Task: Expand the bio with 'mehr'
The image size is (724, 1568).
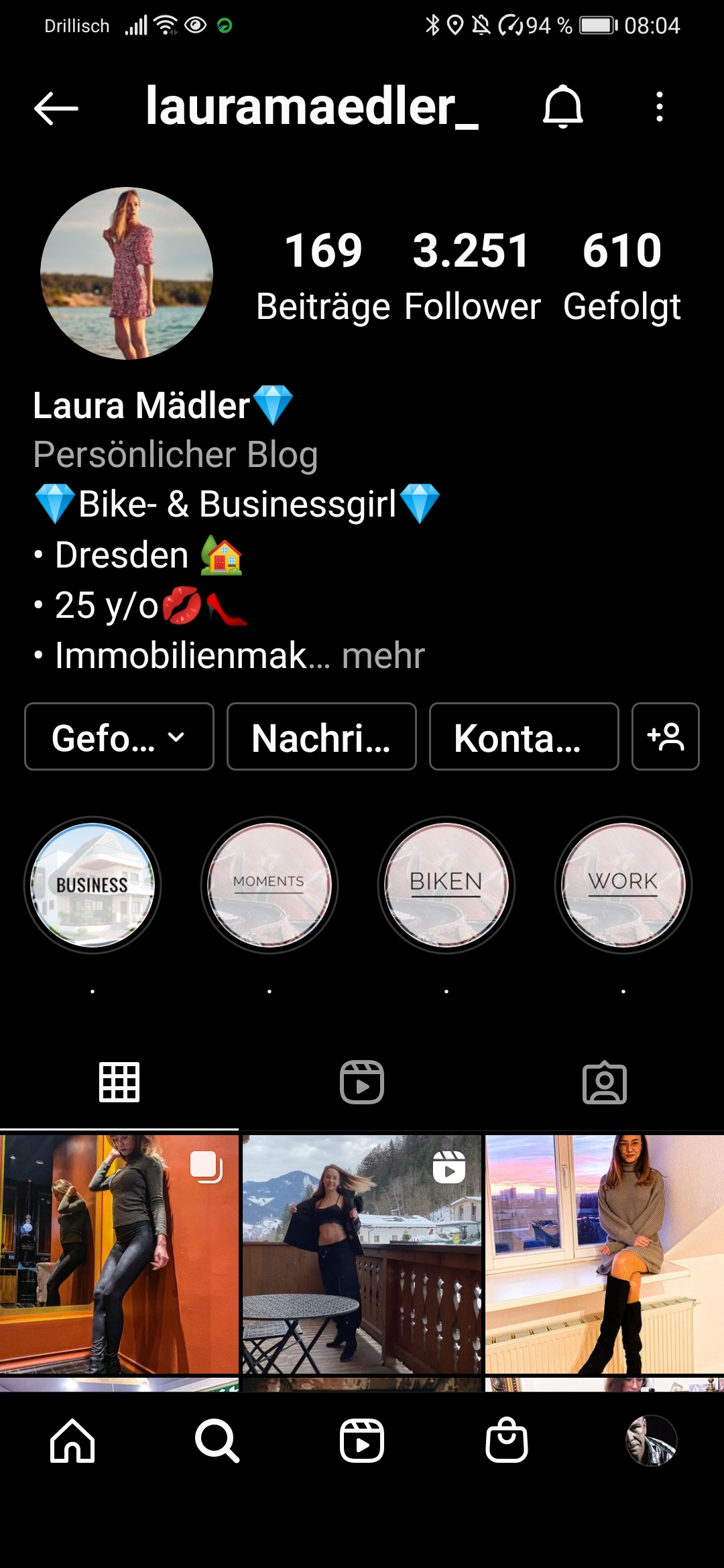Action: pos(383,655)
